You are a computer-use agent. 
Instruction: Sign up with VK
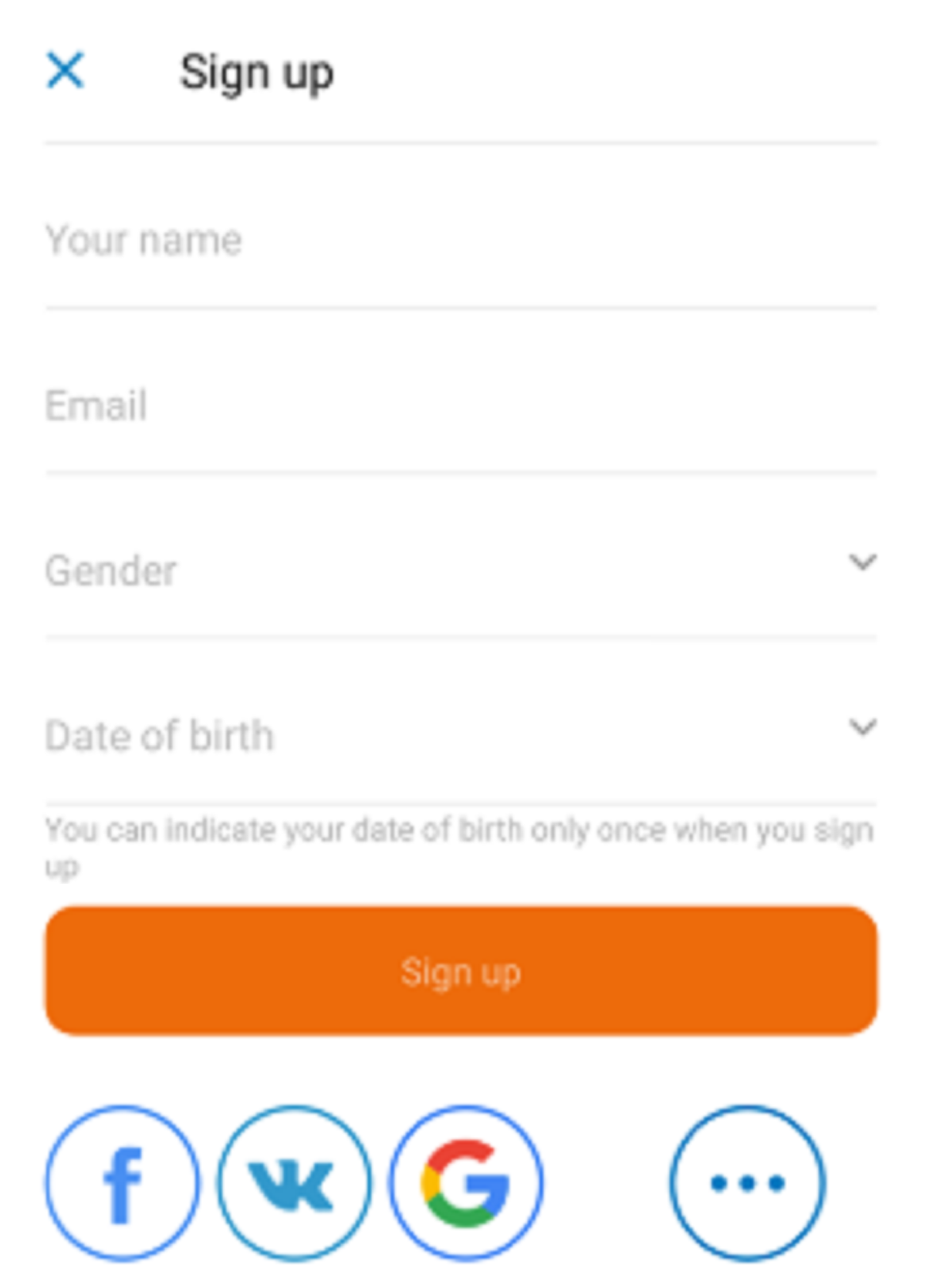(x=293, y=1182)
